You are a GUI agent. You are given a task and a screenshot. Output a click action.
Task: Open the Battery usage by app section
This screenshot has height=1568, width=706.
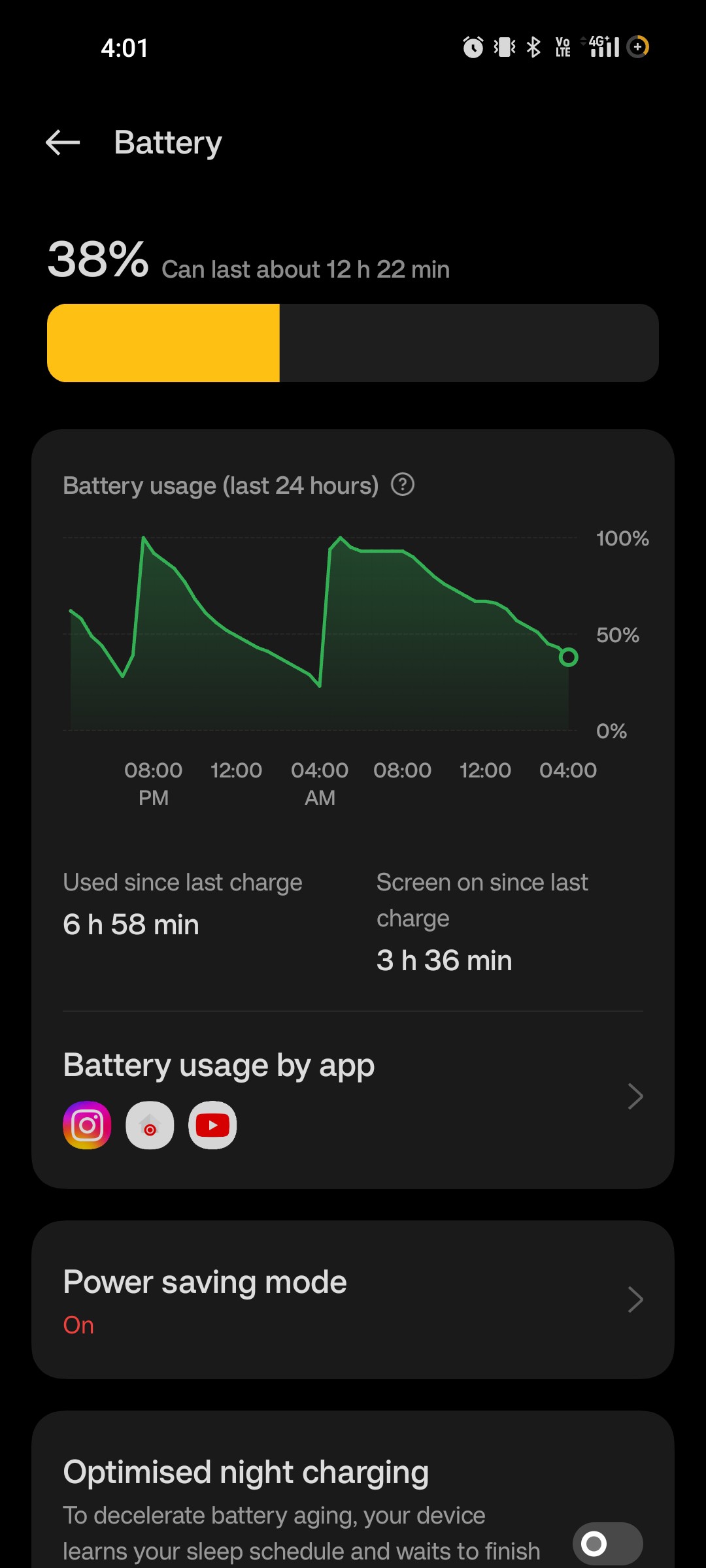(218, 1064)
